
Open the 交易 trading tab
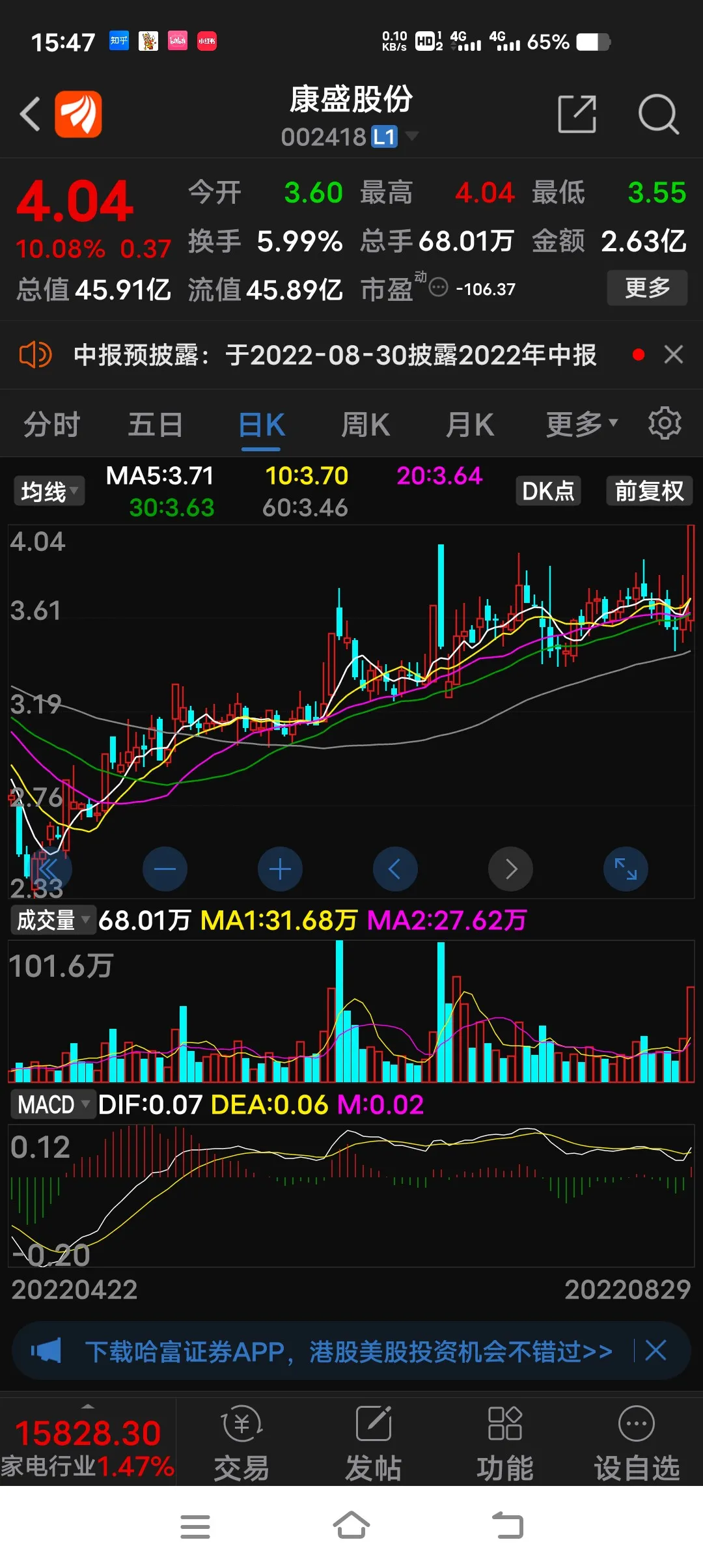tap(241, 1442)
